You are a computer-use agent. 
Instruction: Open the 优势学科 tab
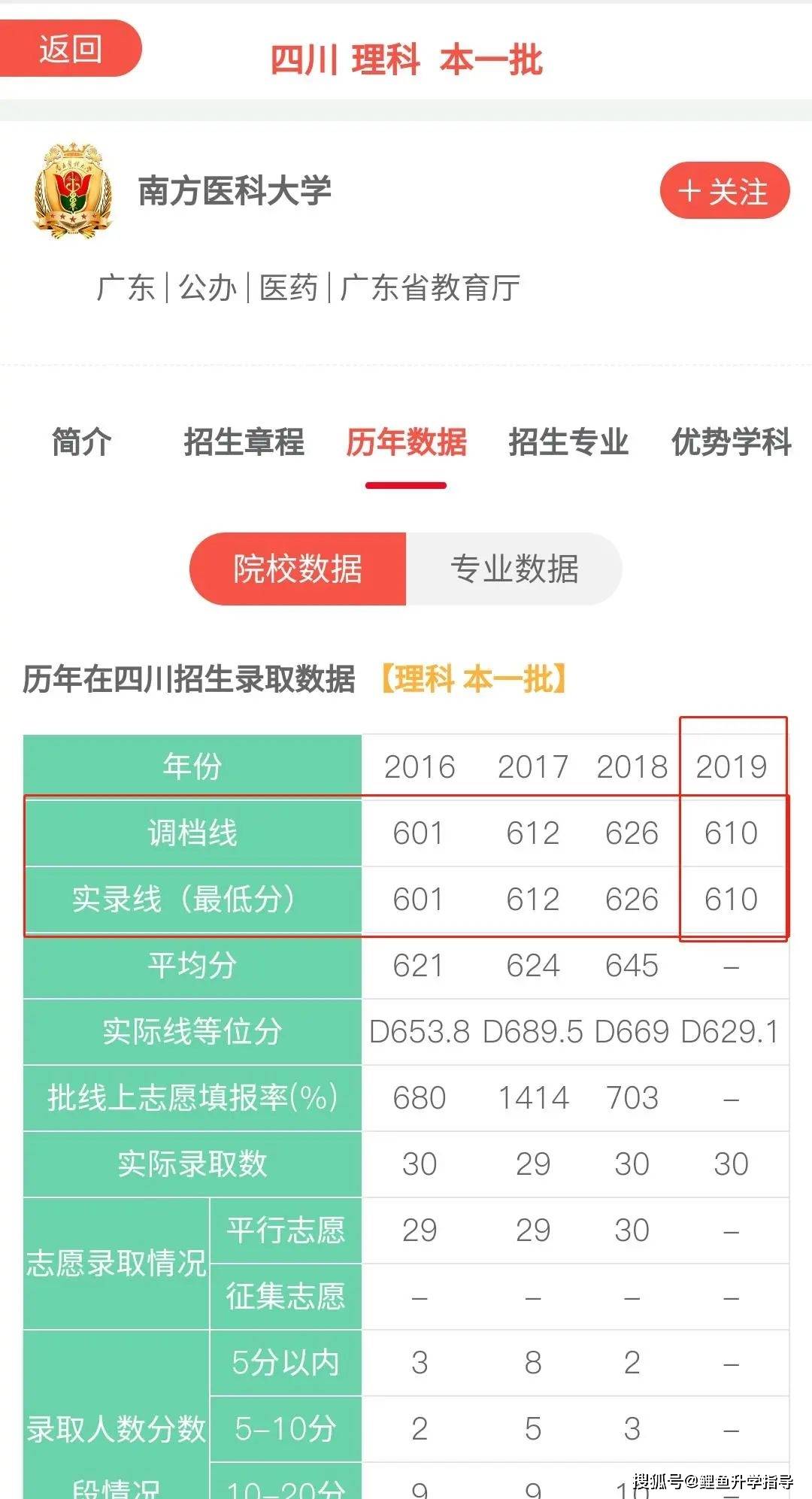pos(731,442)
